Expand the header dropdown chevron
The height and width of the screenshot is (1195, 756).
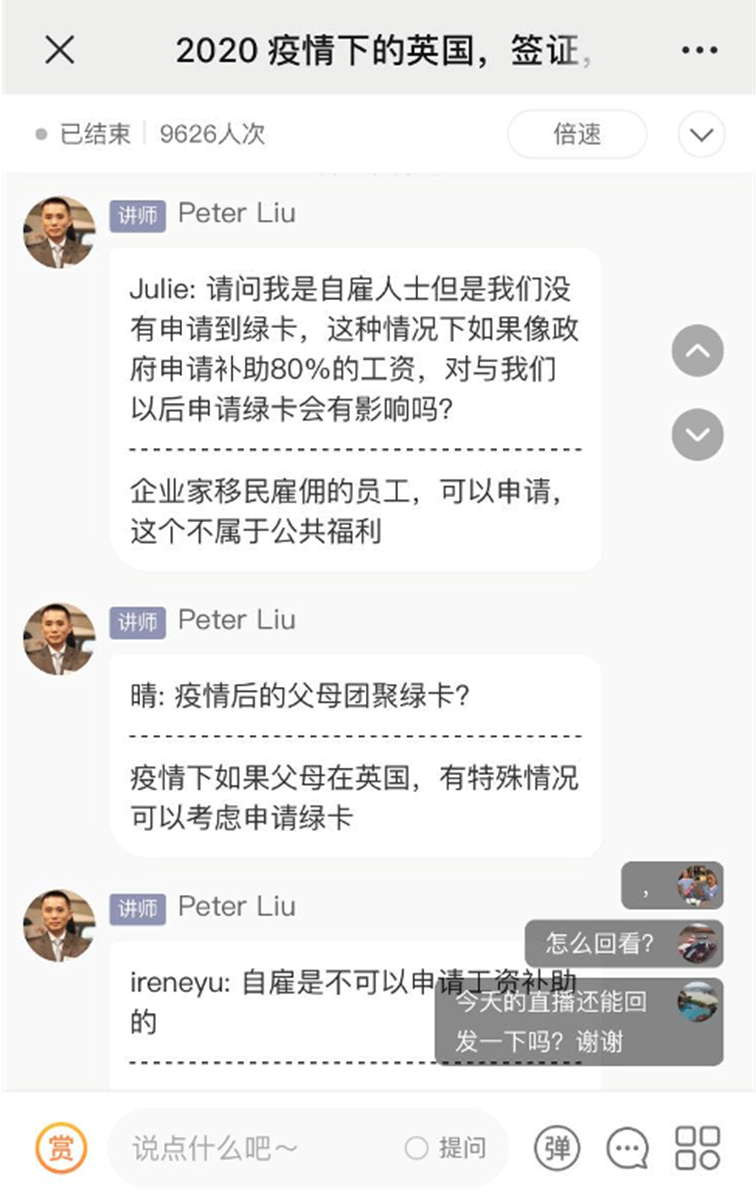tap(701, 134)
